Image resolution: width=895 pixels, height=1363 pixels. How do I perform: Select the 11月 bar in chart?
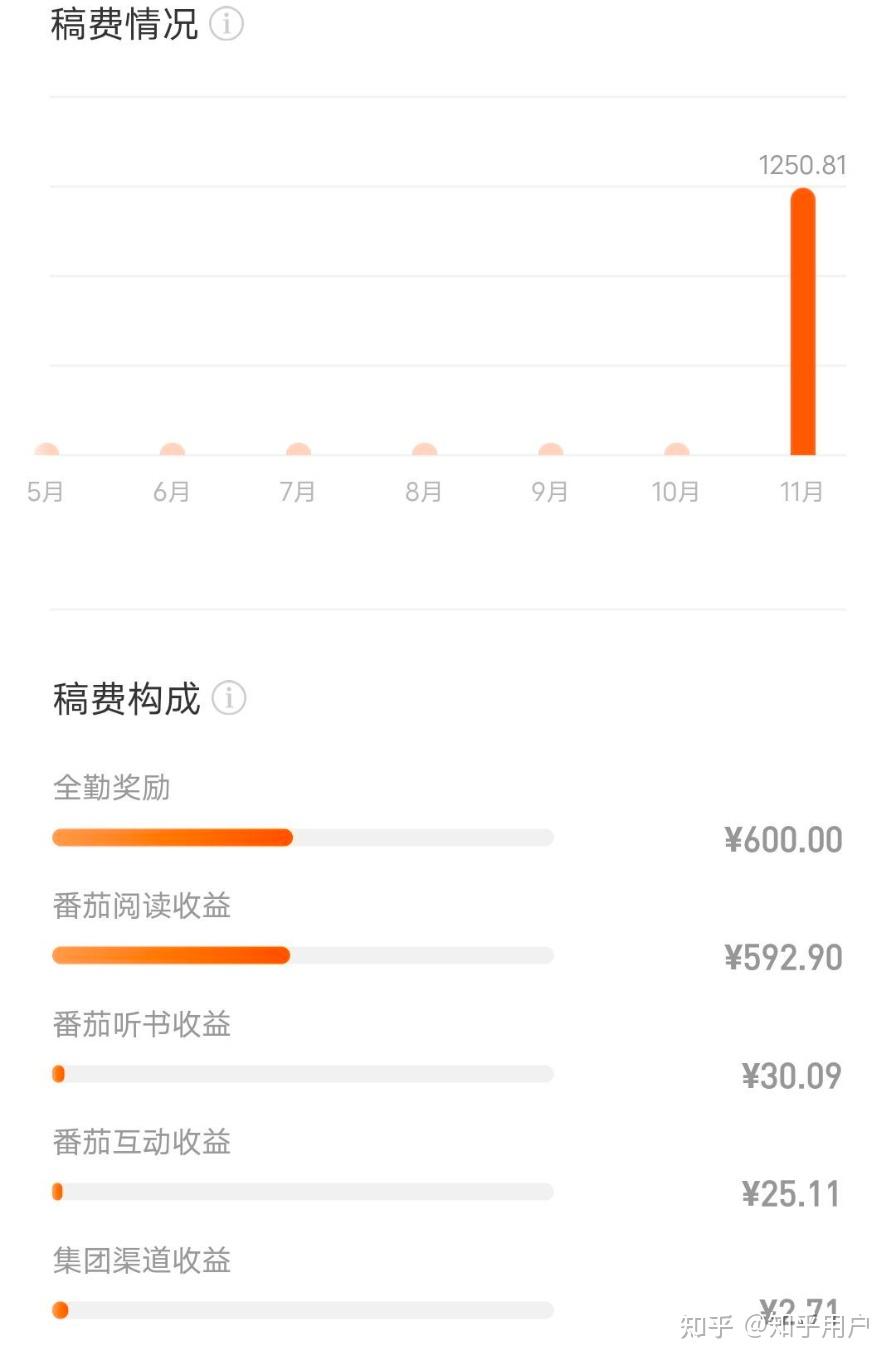click(x=802, y=322)
